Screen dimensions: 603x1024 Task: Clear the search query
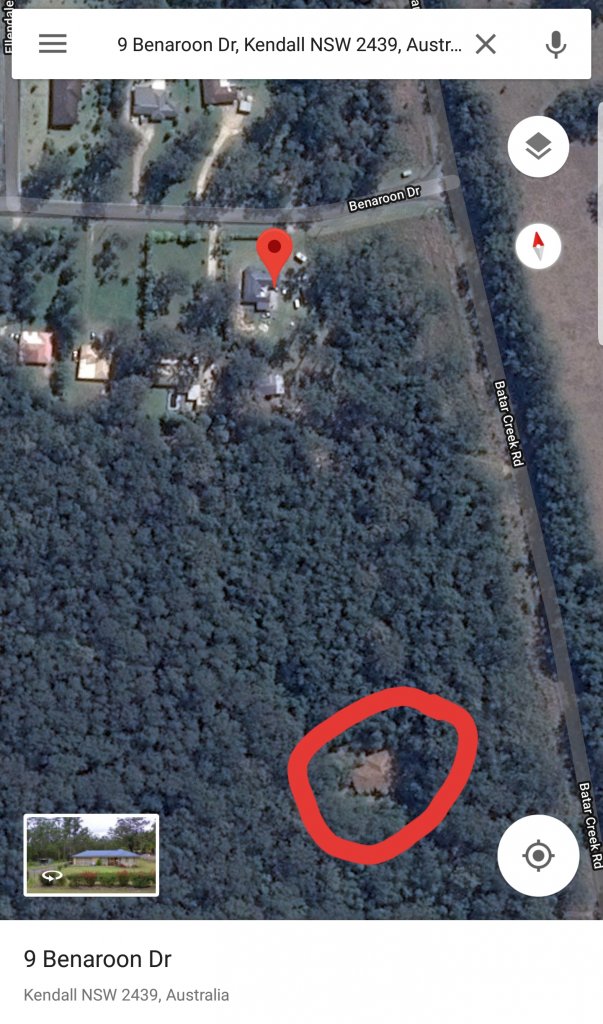(x=486, y=44)
